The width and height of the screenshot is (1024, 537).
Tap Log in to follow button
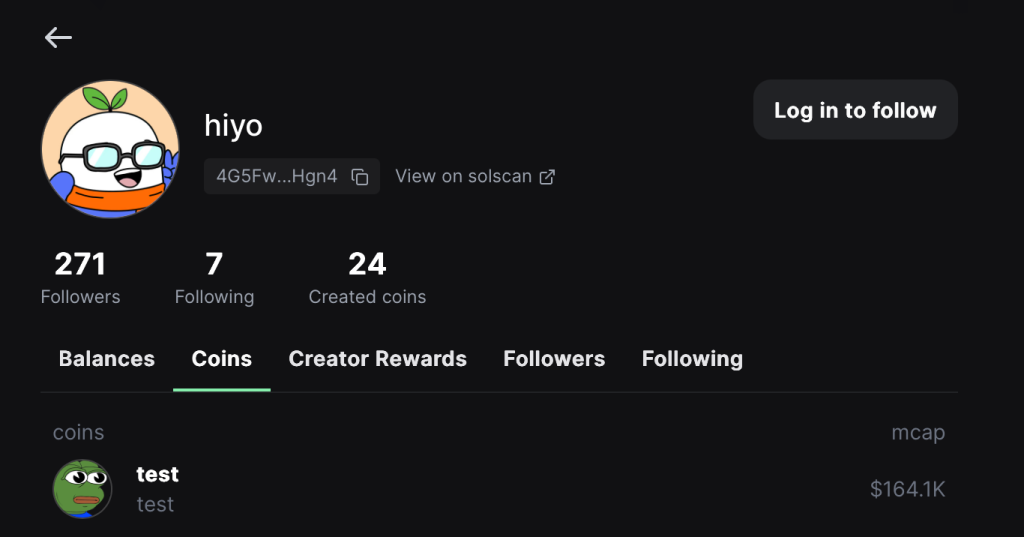[855, 110]
